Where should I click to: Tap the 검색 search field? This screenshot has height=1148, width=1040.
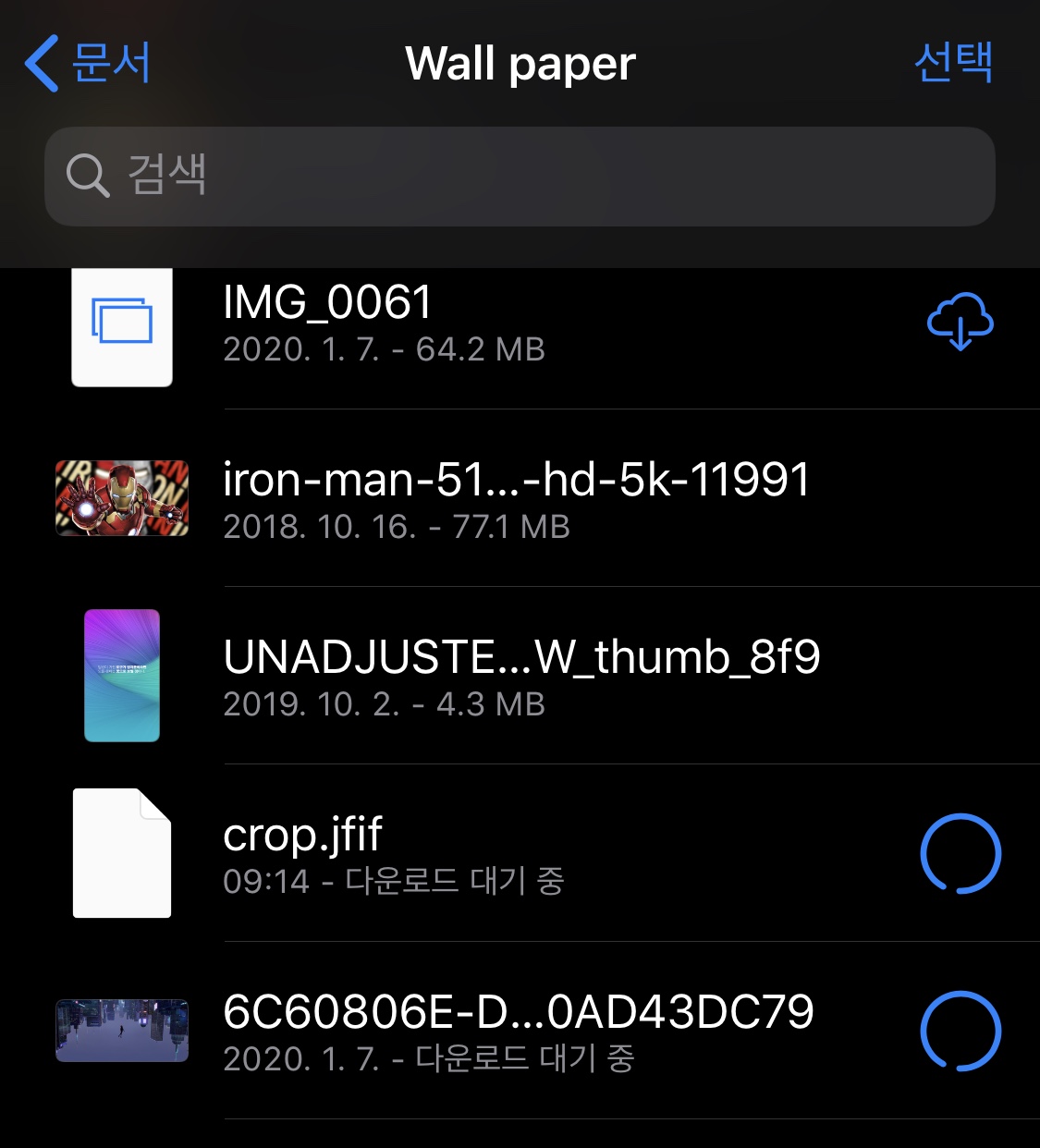pyautogui.click(x=520, y=176)
